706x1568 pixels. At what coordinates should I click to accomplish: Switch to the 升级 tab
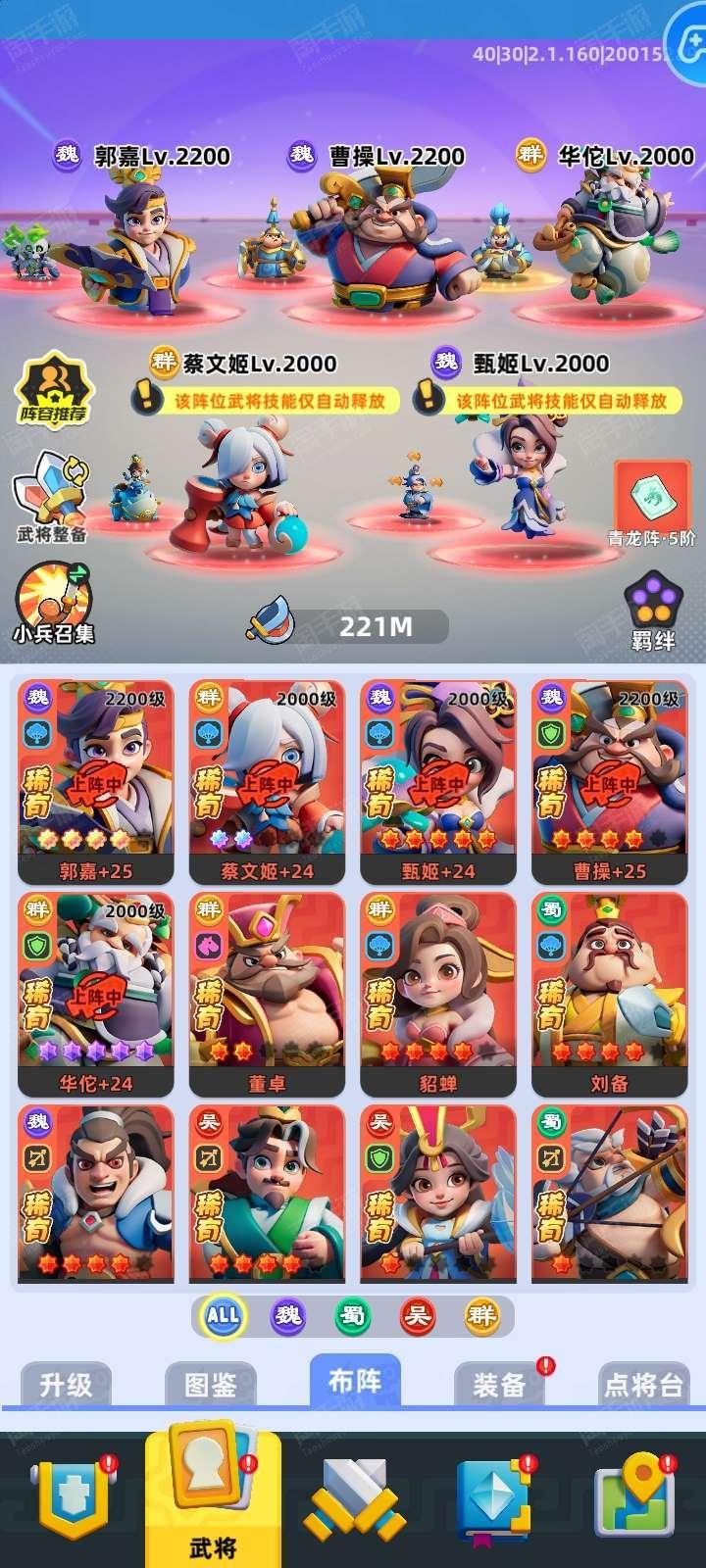coord(66,1384)
